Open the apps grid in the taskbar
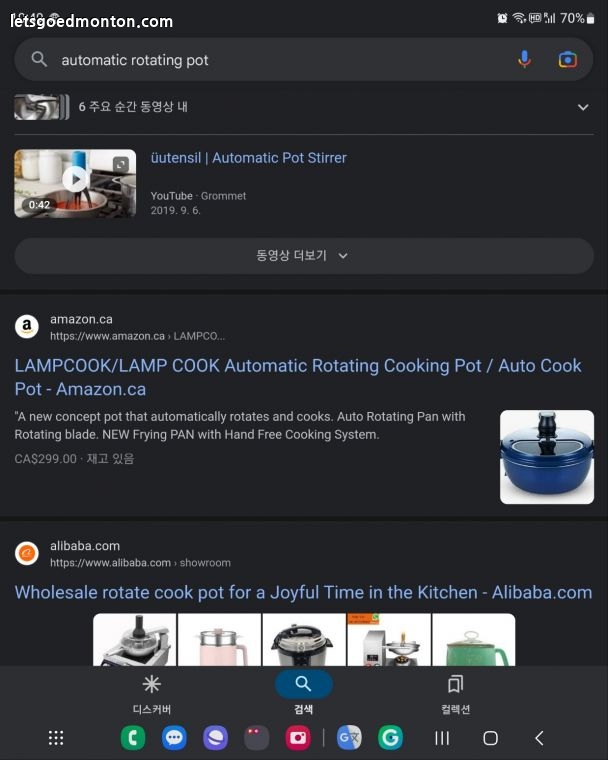This screenshot has width=608, height=760. click(56, 738)
